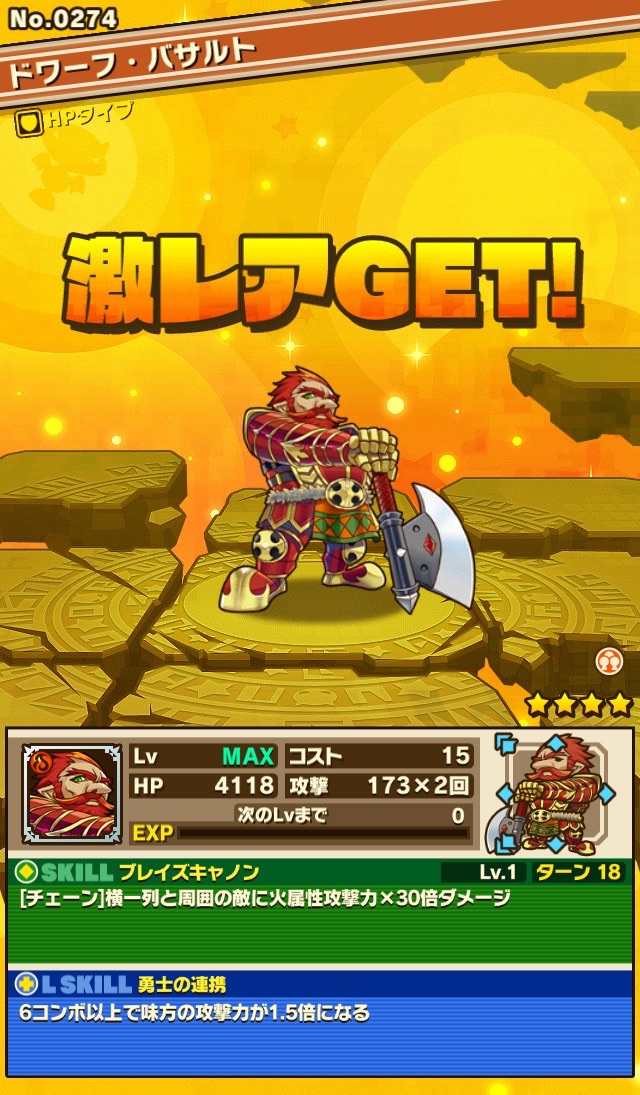Tap the Blaze Cannon SKILL panel

pyautogui.click(x=320, y=912)
